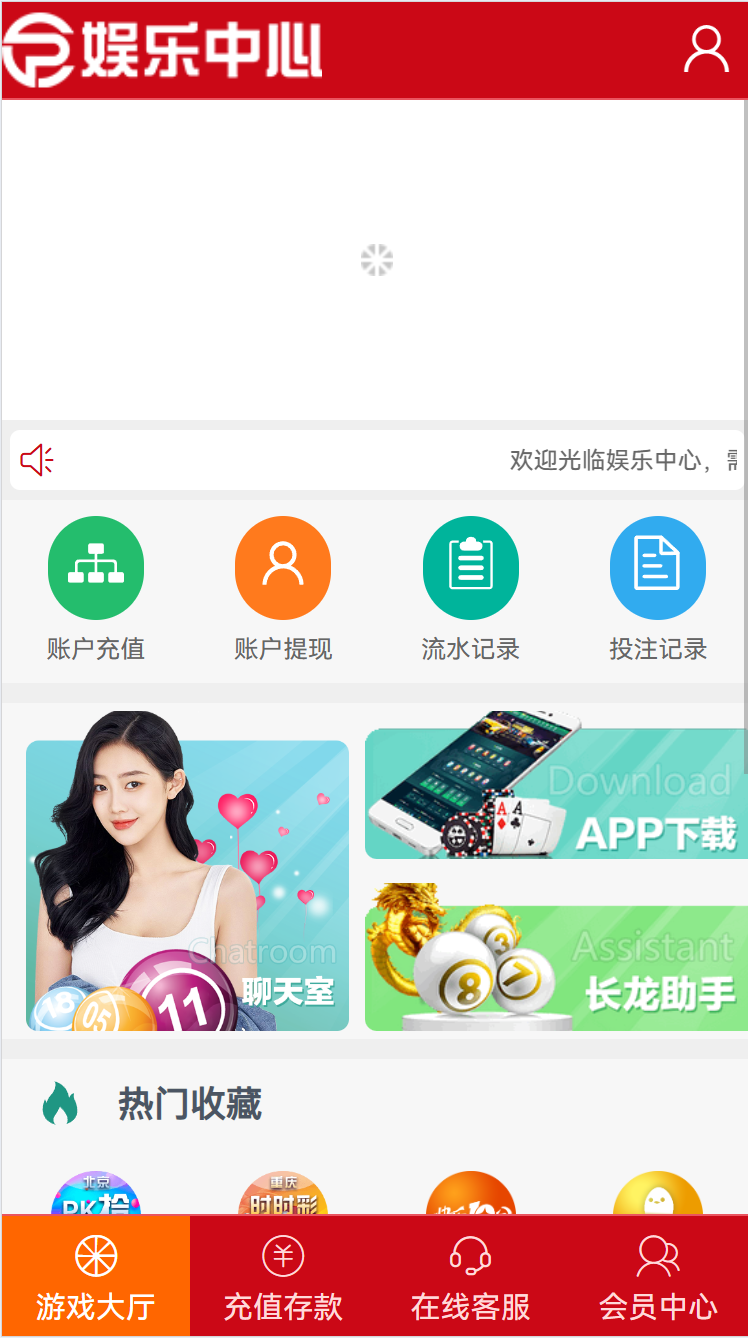Open the 长龙助手 assistant banner
This screenshot has height=1338, width=748.
click(556, 957)
